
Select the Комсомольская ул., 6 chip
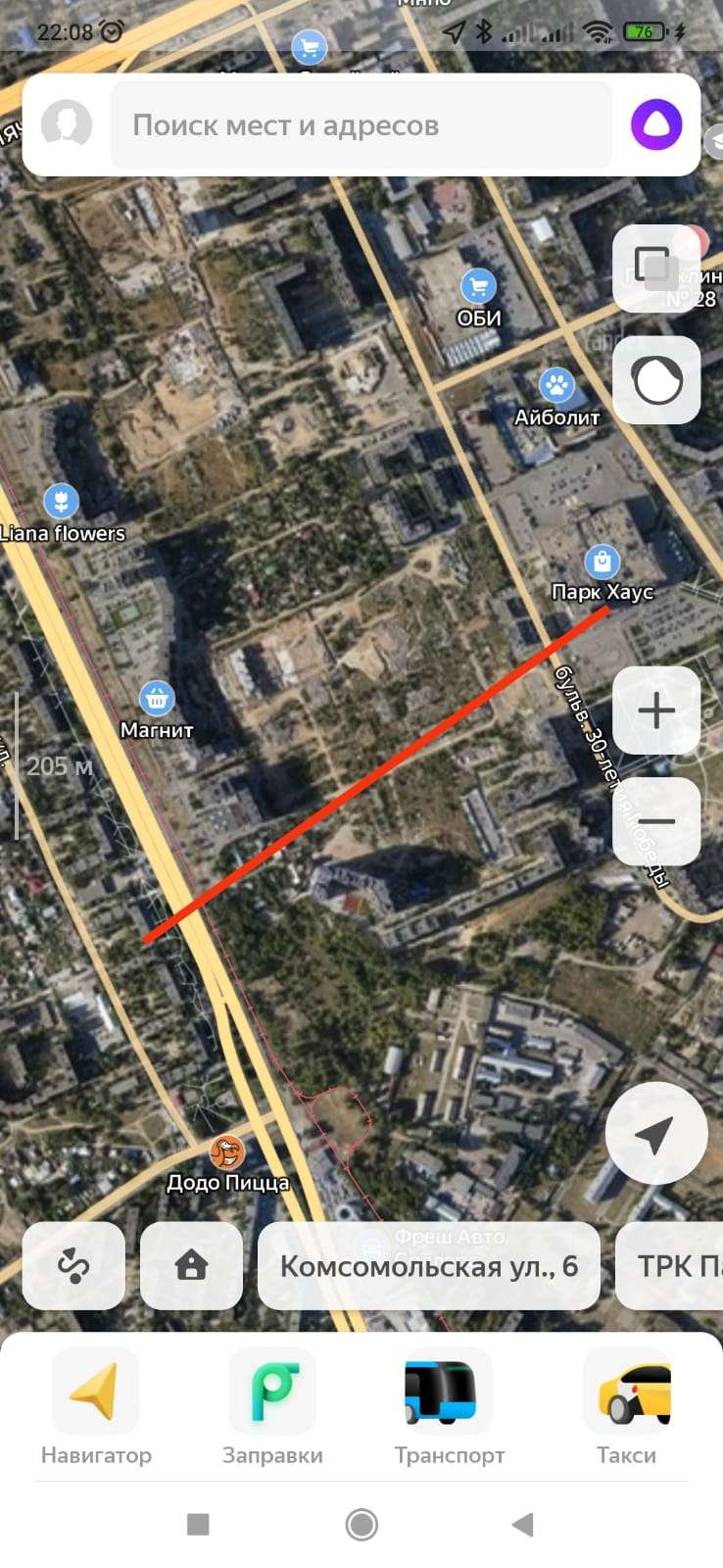[x=429, y=1266]
